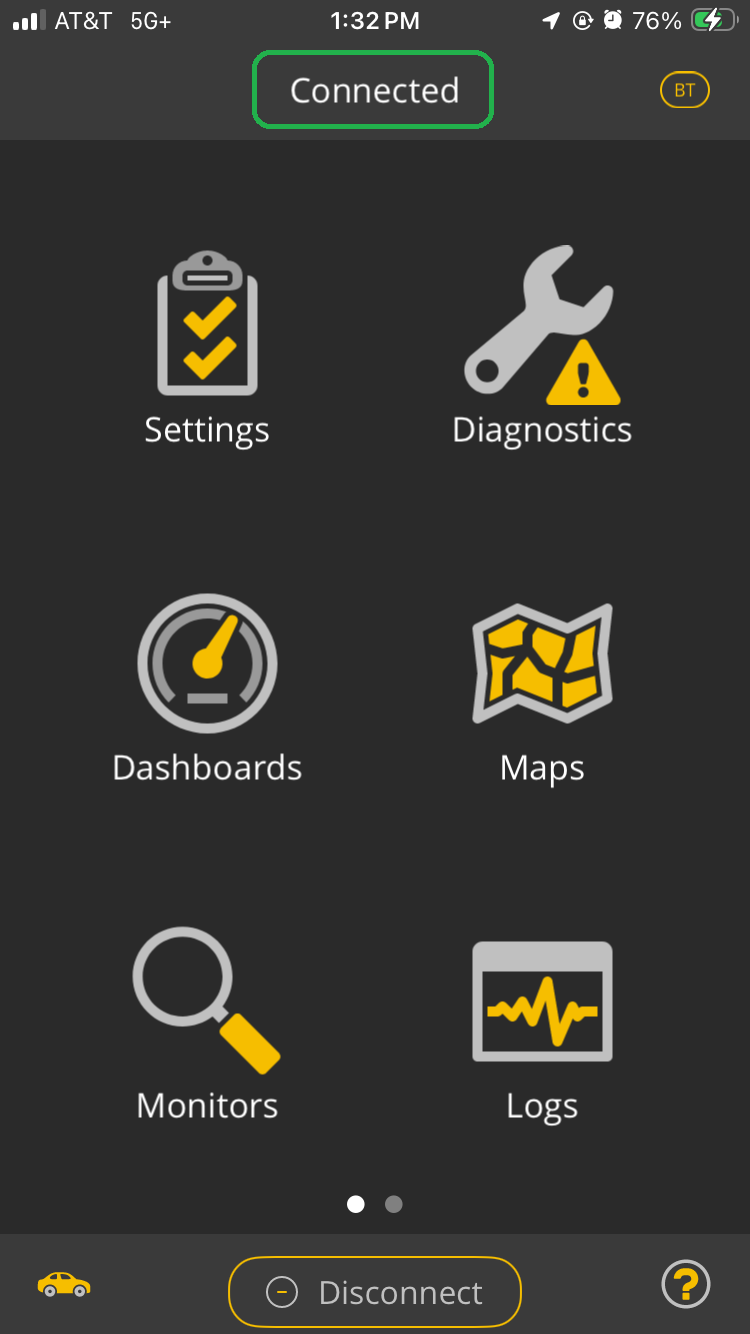Tap the minus icon inside the Disconnect button
The width and height of the screenshot is (750, 1334).
[281, 1291]
